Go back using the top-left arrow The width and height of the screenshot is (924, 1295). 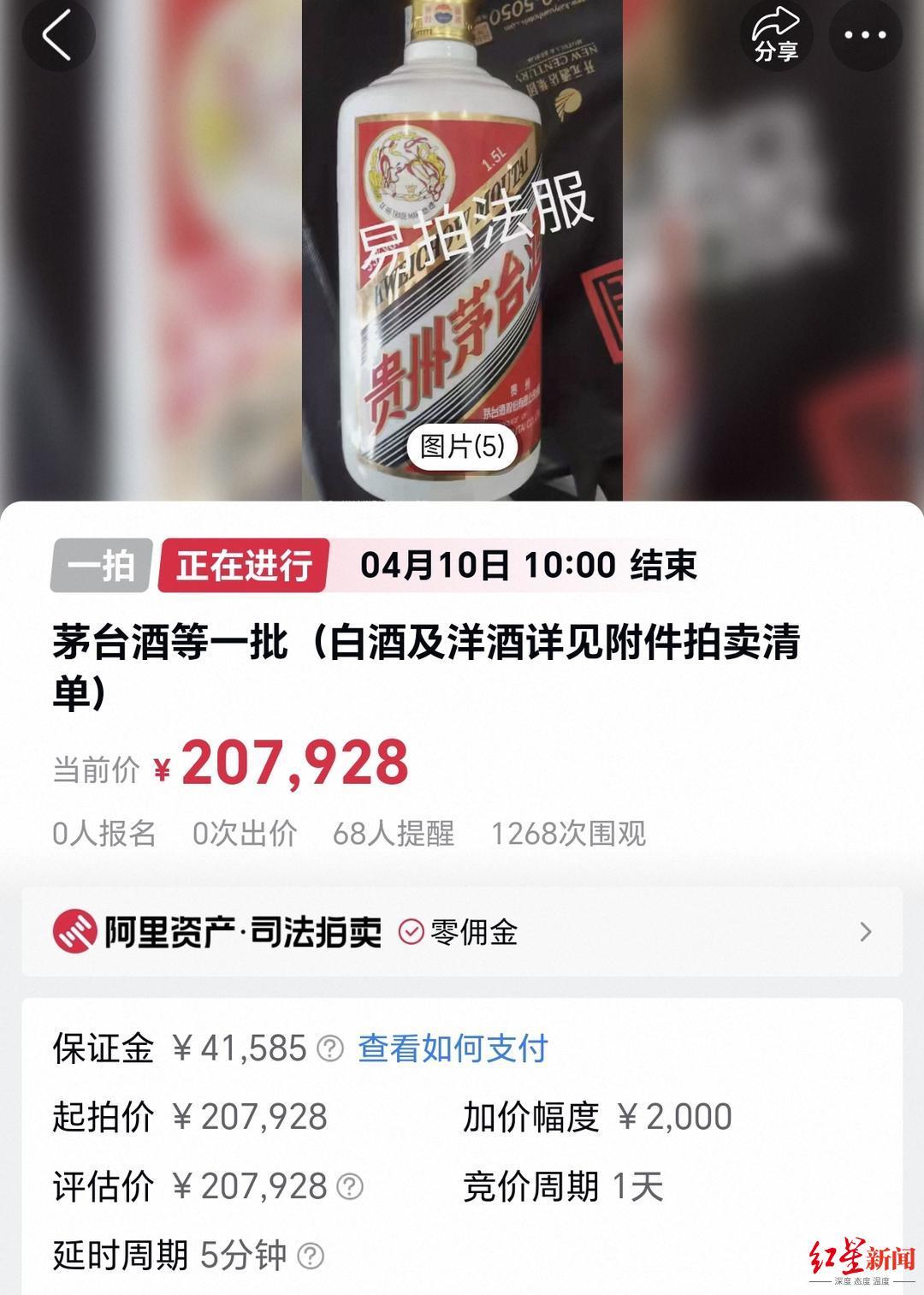tap(56, 36)
